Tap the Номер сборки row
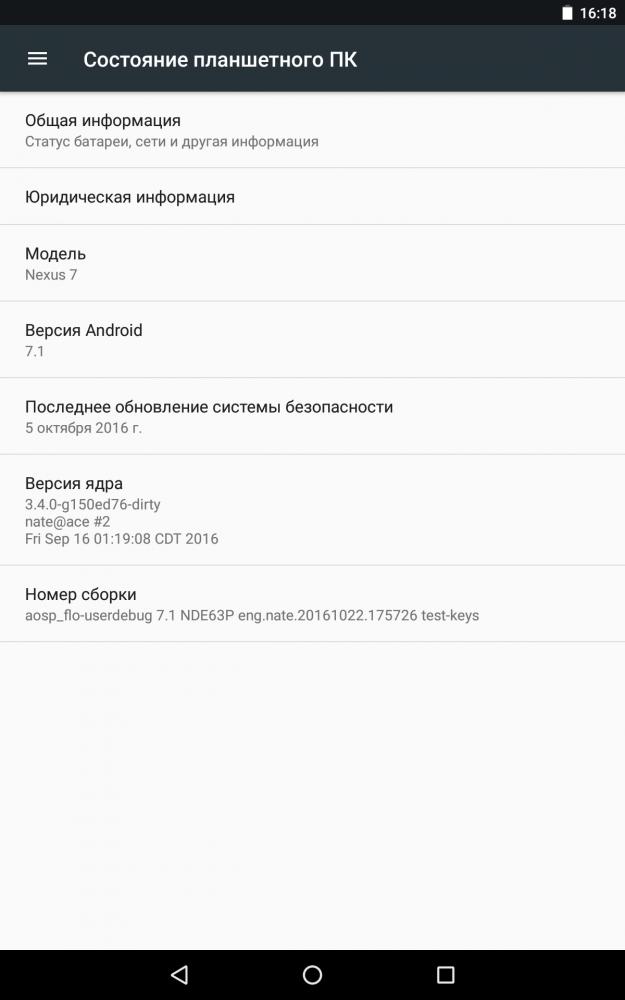 (312, 604)
